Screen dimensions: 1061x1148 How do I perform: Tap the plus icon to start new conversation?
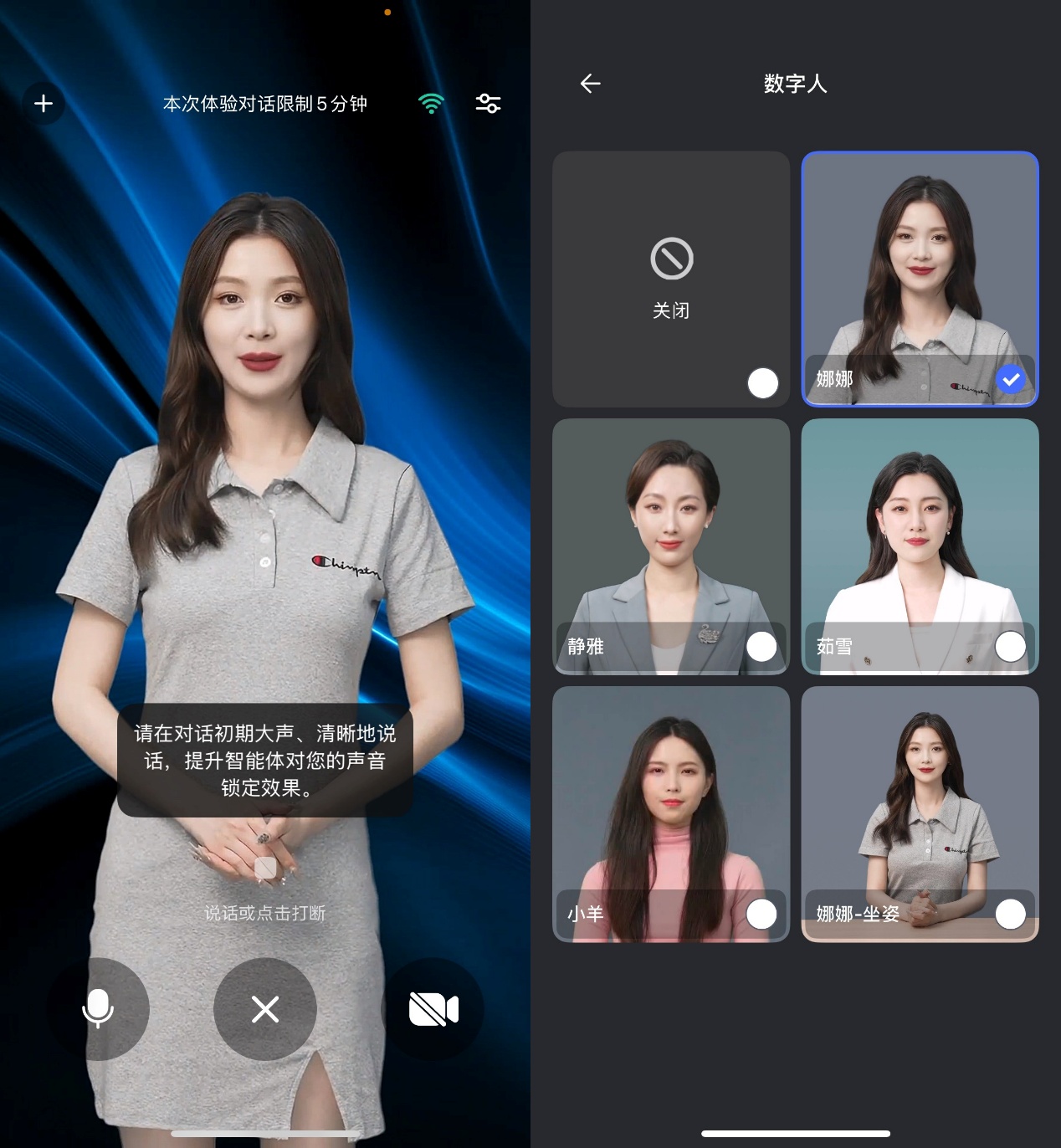[44, 104]
